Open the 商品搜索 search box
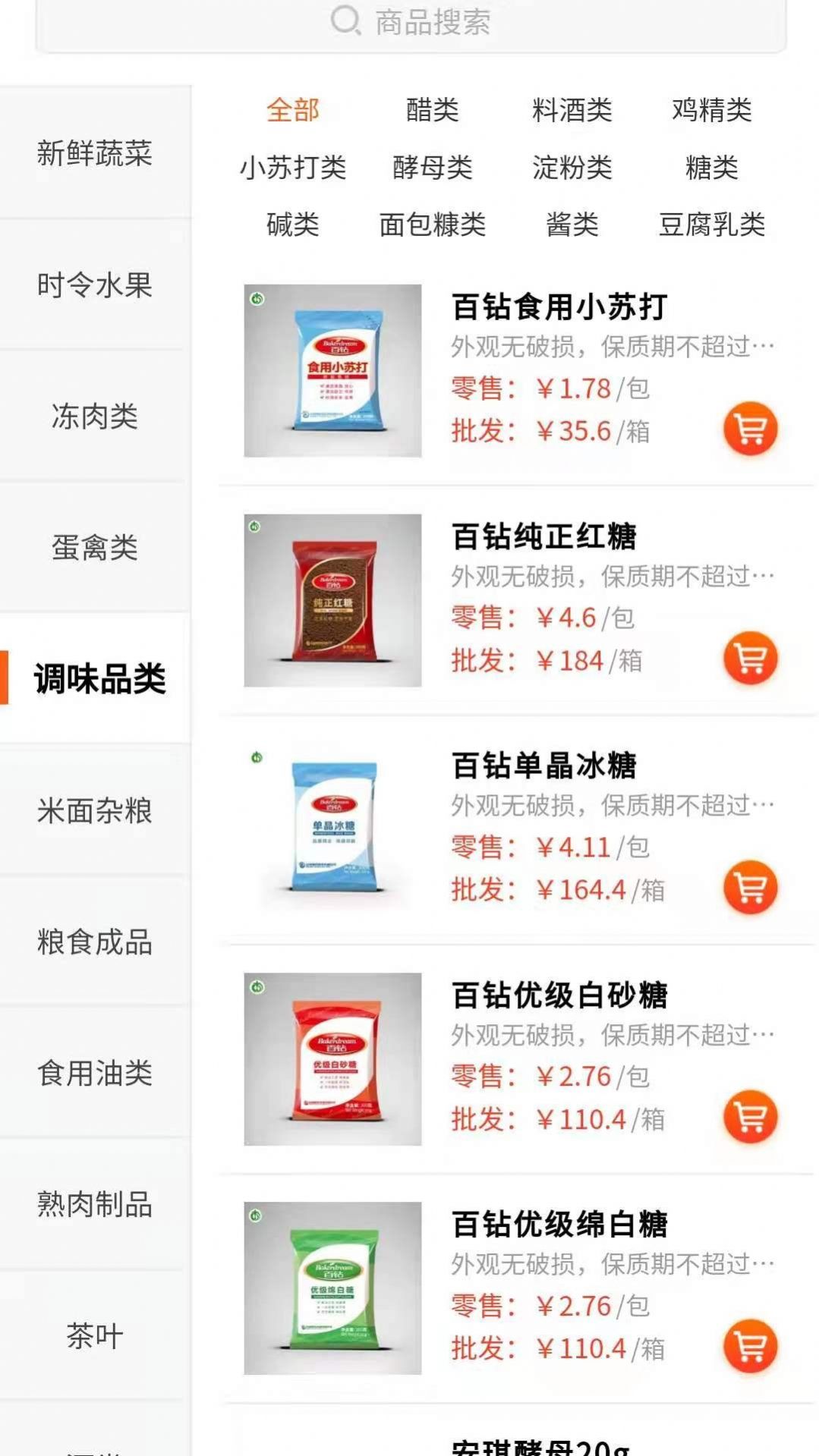The image size is (819, 1456). [x=411, y=23]
